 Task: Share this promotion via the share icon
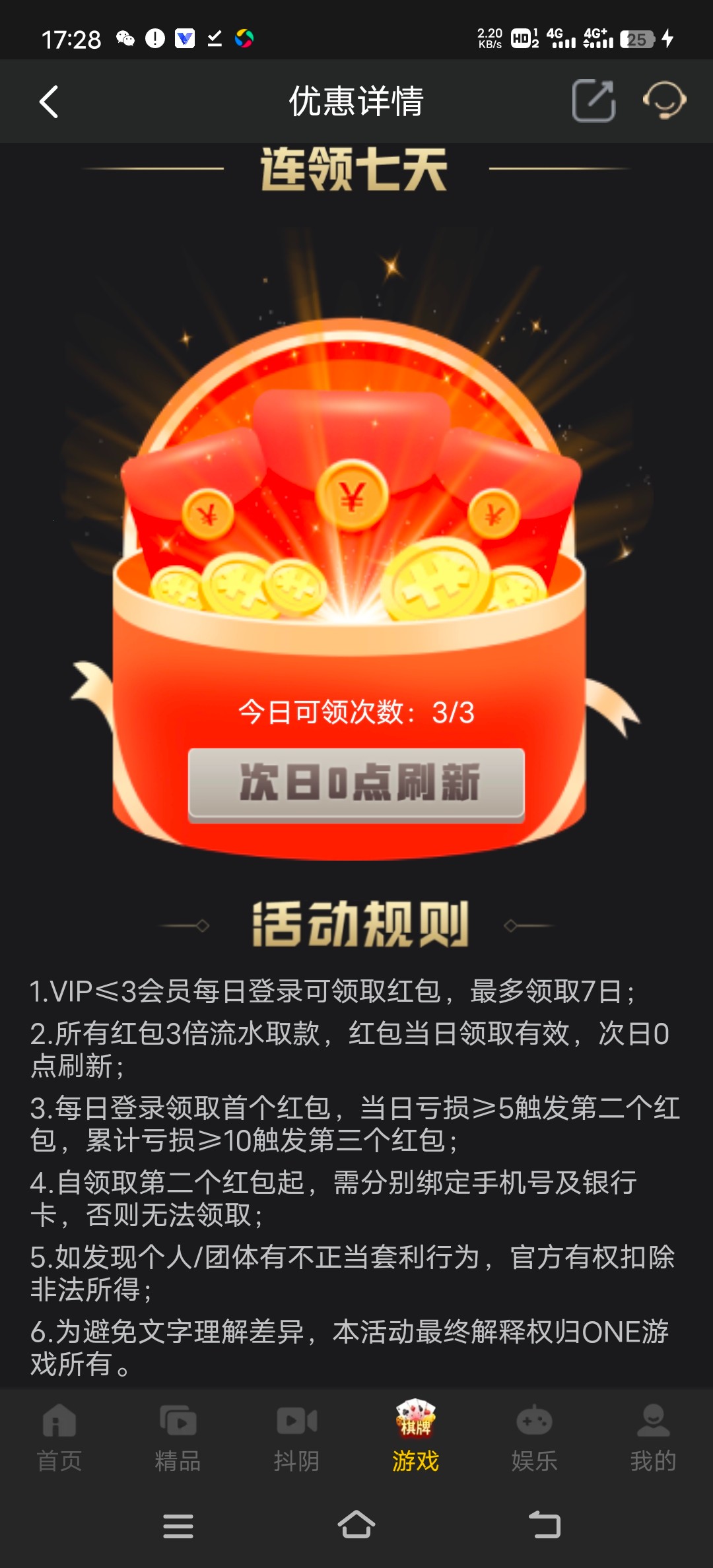click(594, 101)
